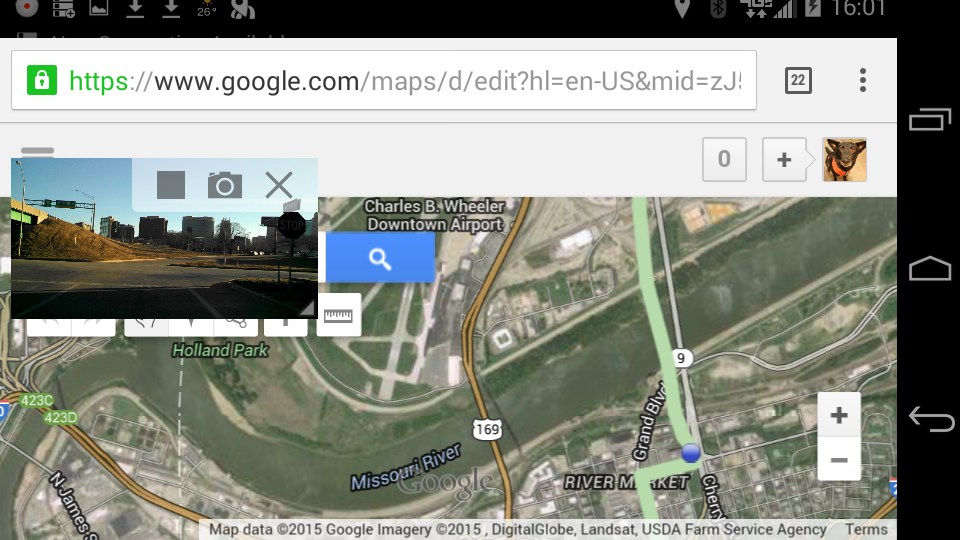Tap the plus share button
960x540 pixels.
pos(784,160)
